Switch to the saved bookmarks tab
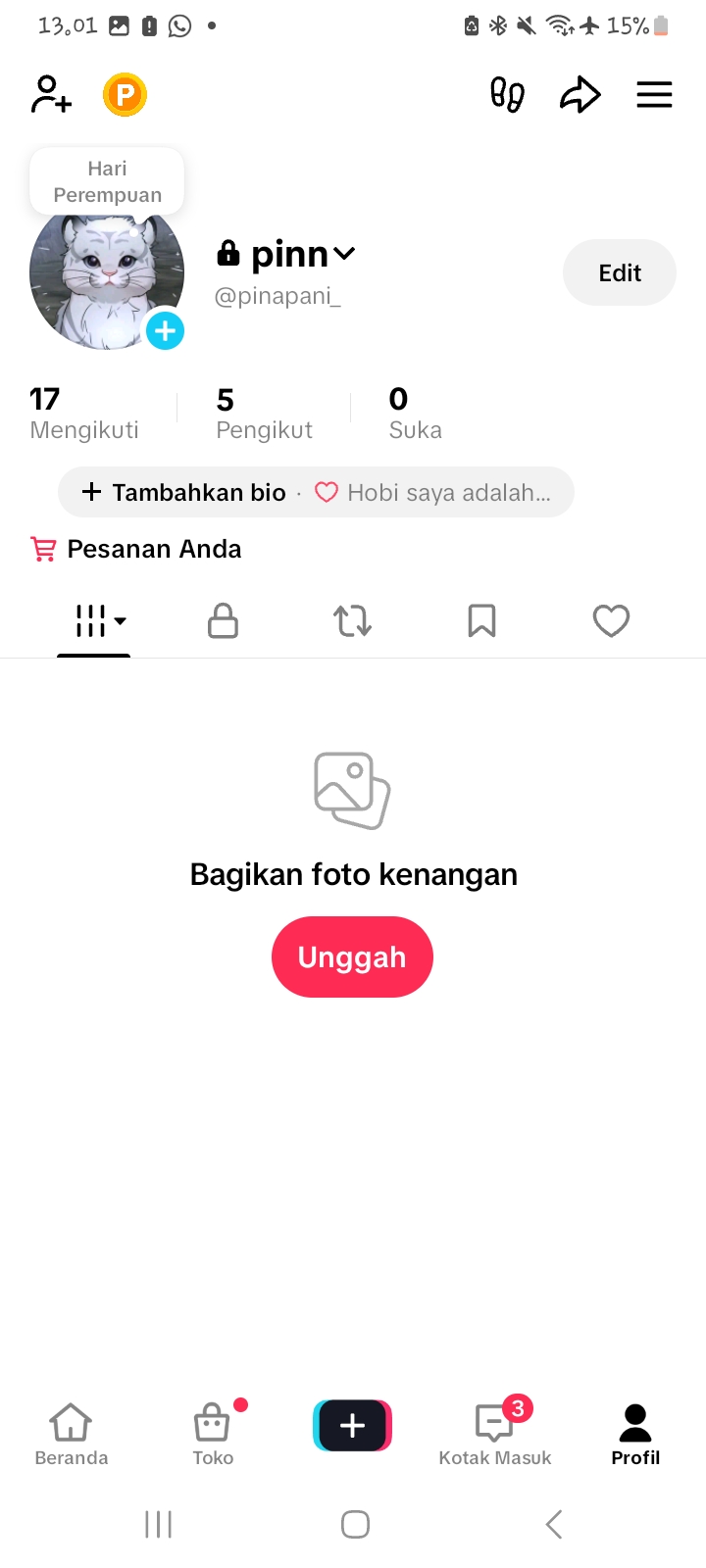 point(481,620)
